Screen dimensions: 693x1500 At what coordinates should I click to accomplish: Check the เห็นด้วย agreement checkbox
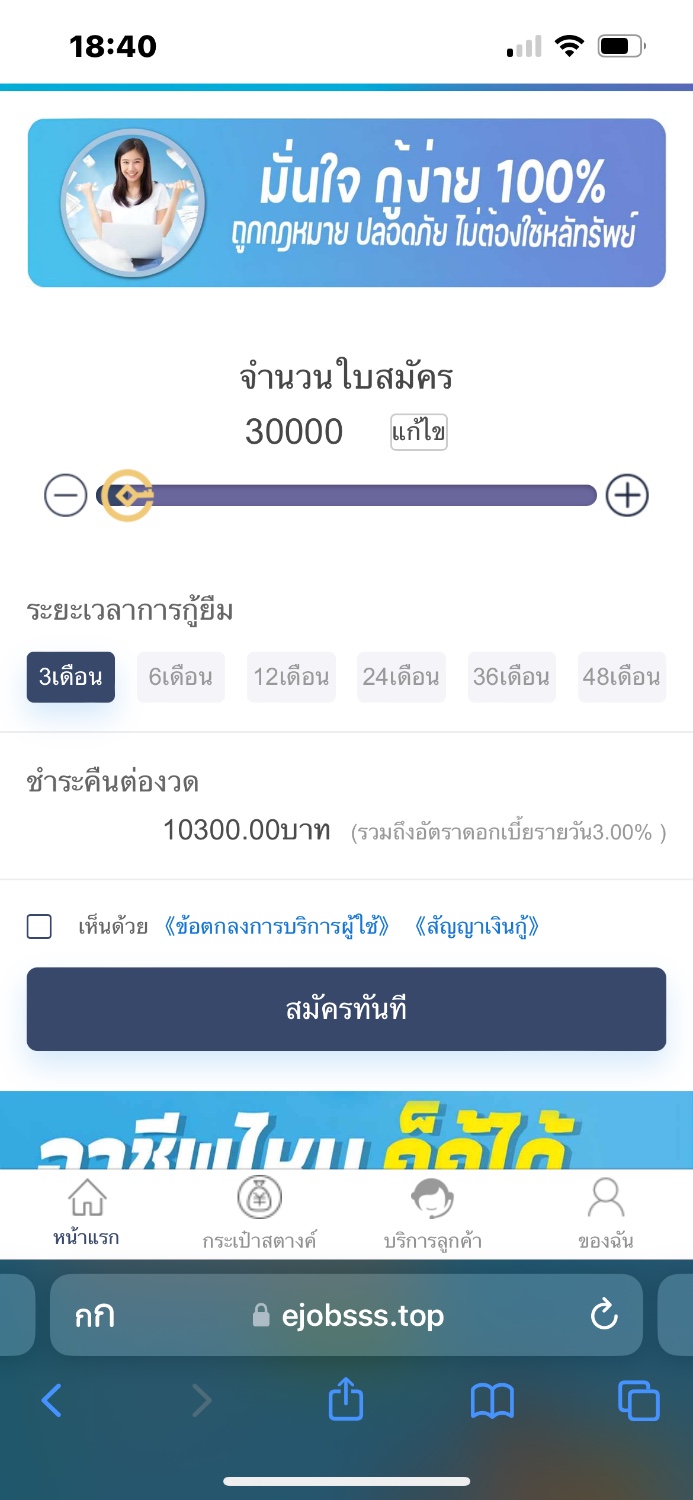(39, 926)
